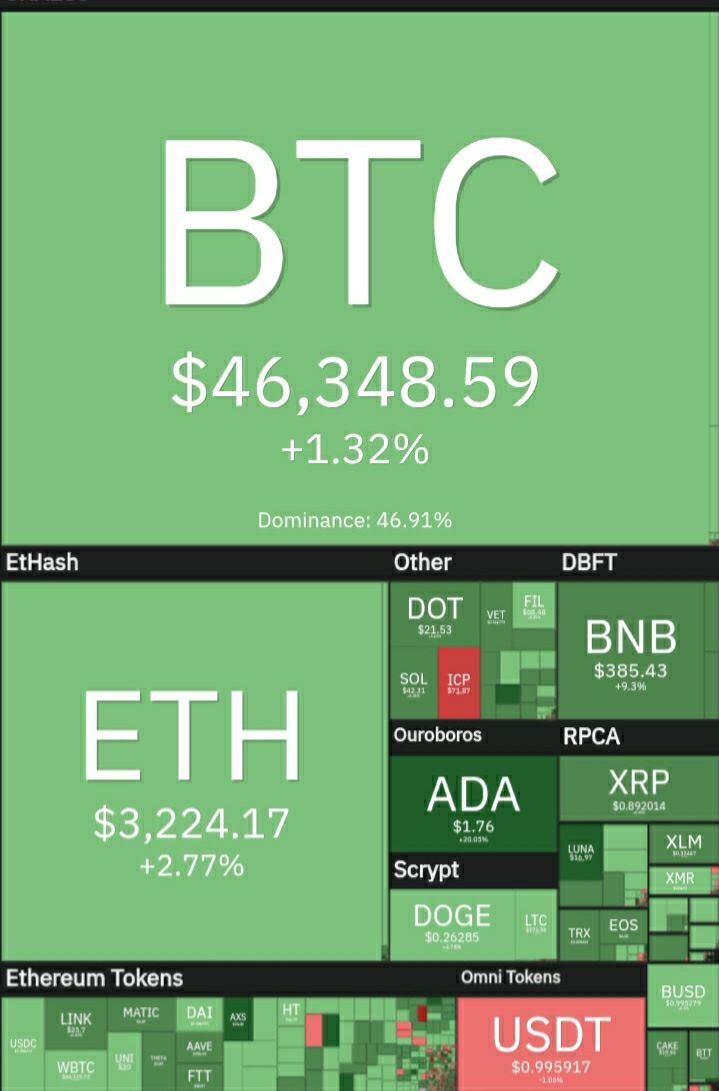The image size is (719, 1091).
Task: Select the BNB tile
Action: click(x=630, y=650)
